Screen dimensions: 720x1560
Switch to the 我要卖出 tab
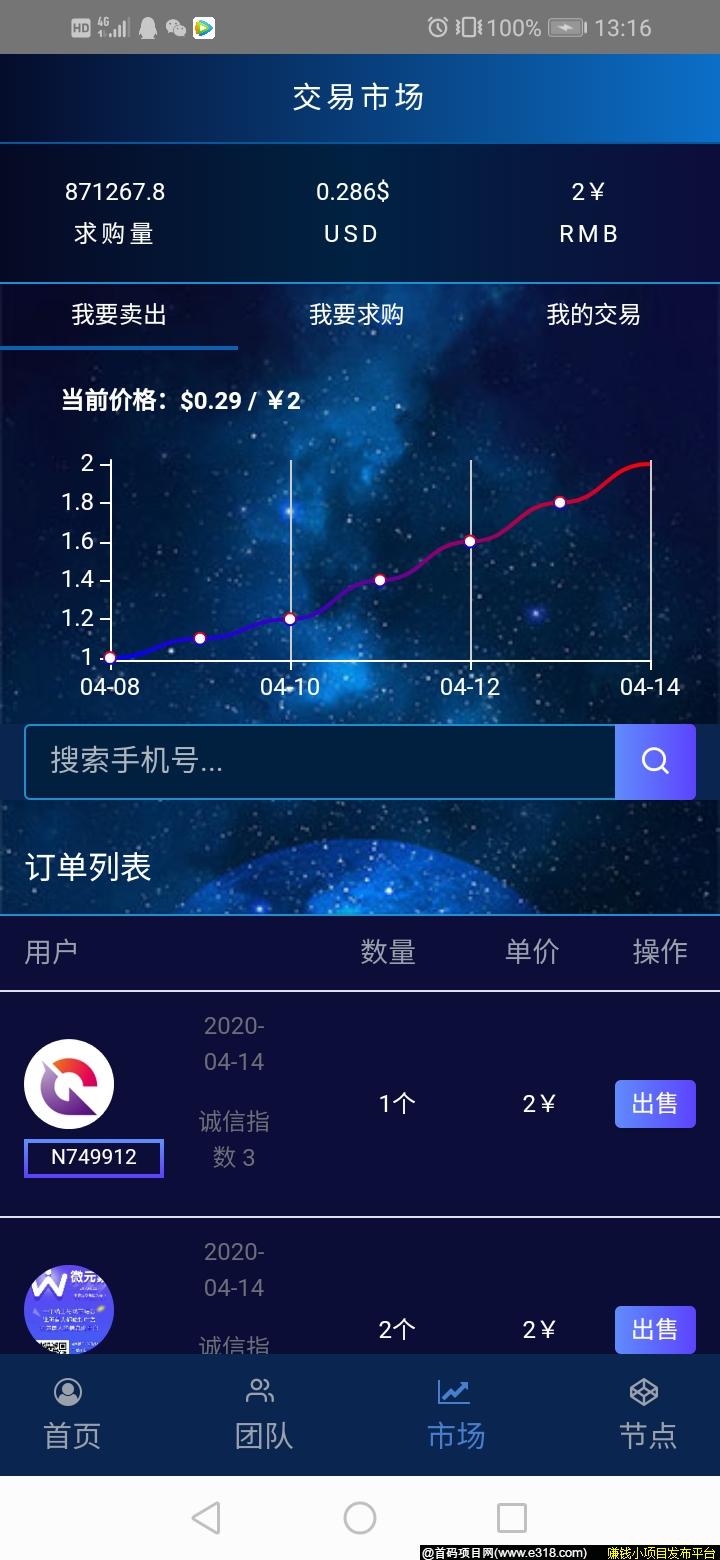coord(119,315)
